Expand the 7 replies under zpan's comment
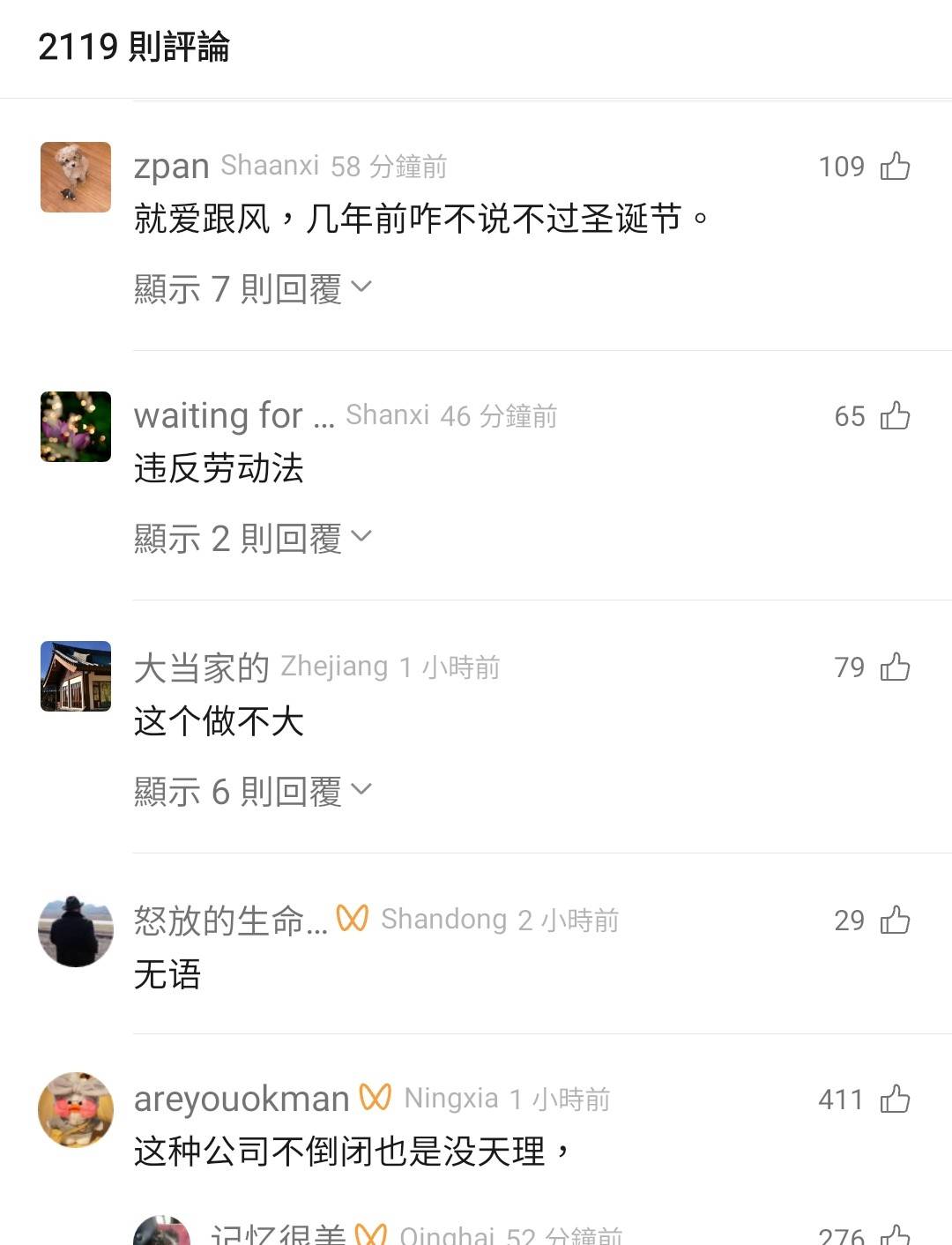952x1245 pixels. click(252, 288)
